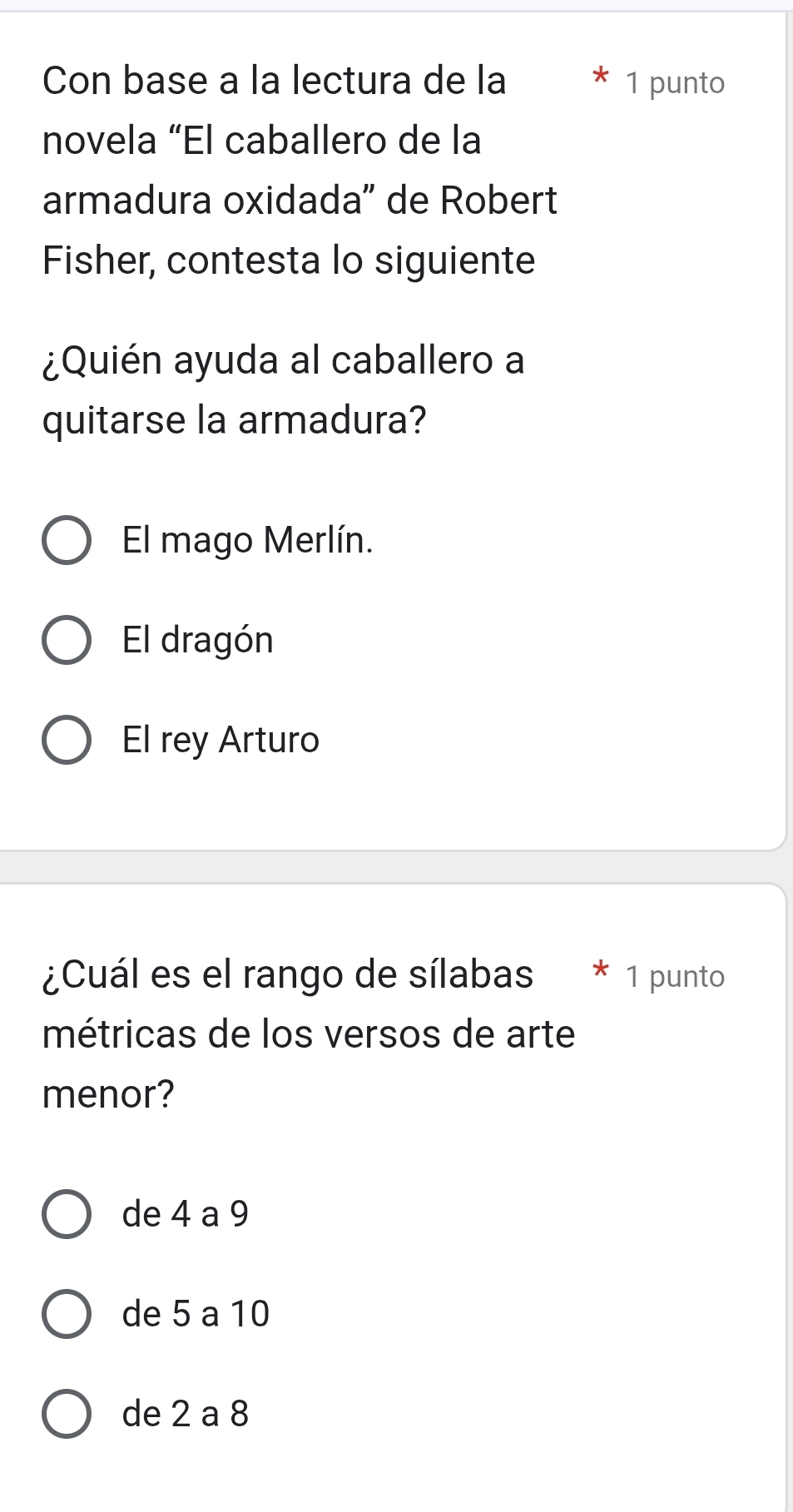Pick the "de 2 a 8" answer
This screenshot has width=793, height=1512.
click(x=67, y=1414)
